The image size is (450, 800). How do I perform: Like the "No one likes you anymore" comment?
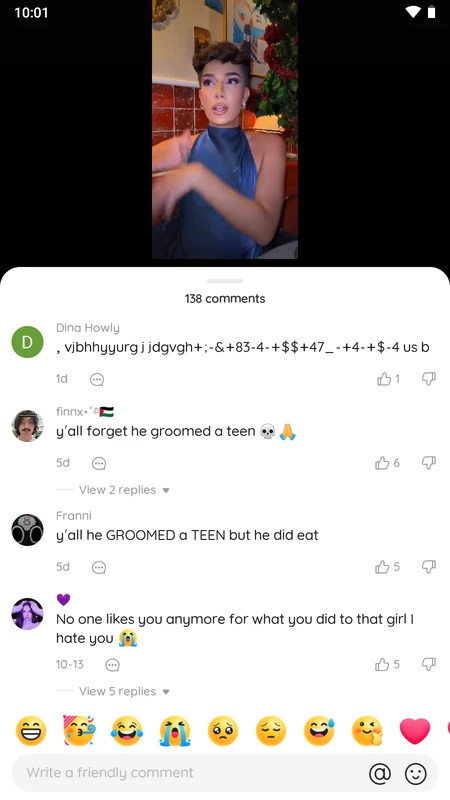coord(382,664)
